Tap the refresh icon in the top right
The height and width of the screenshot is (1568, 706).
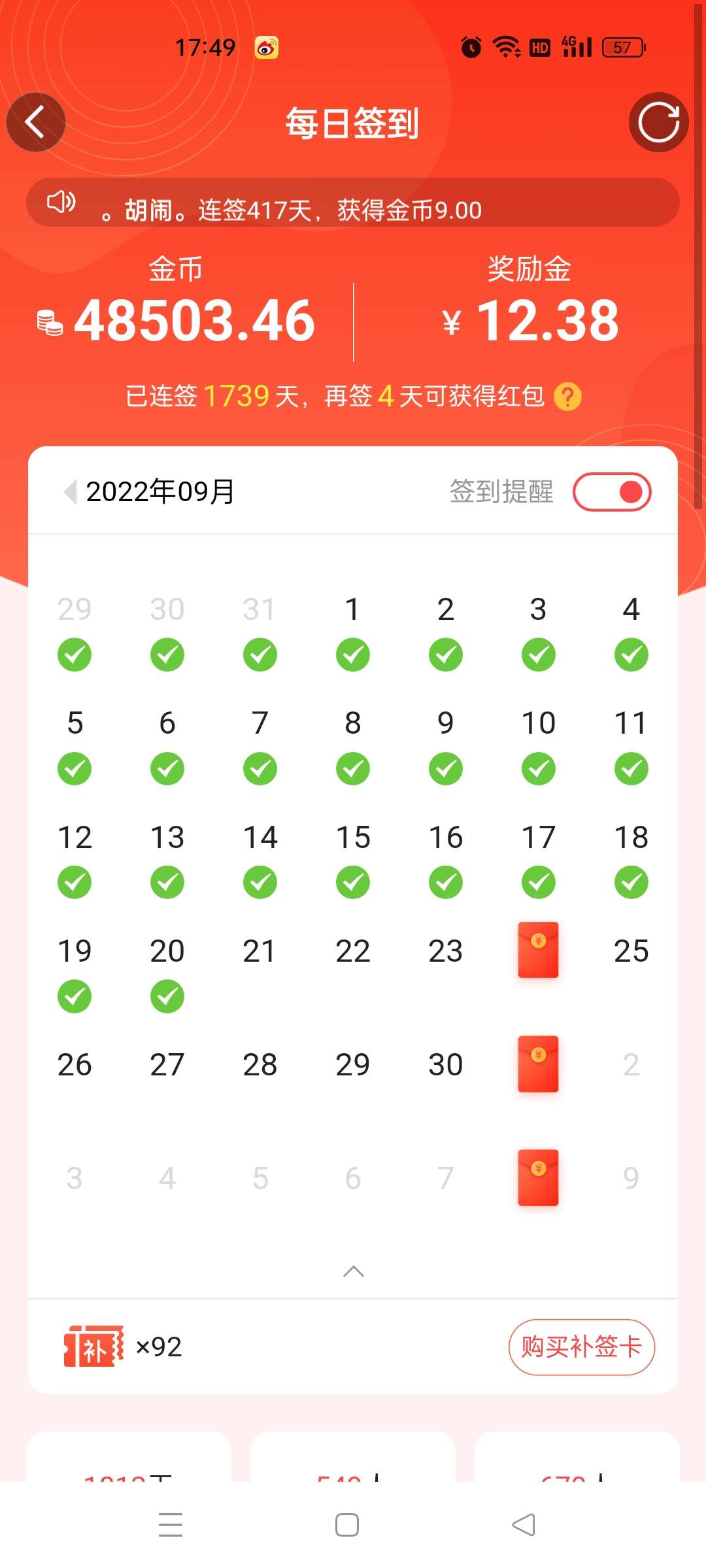pos(658,122)
